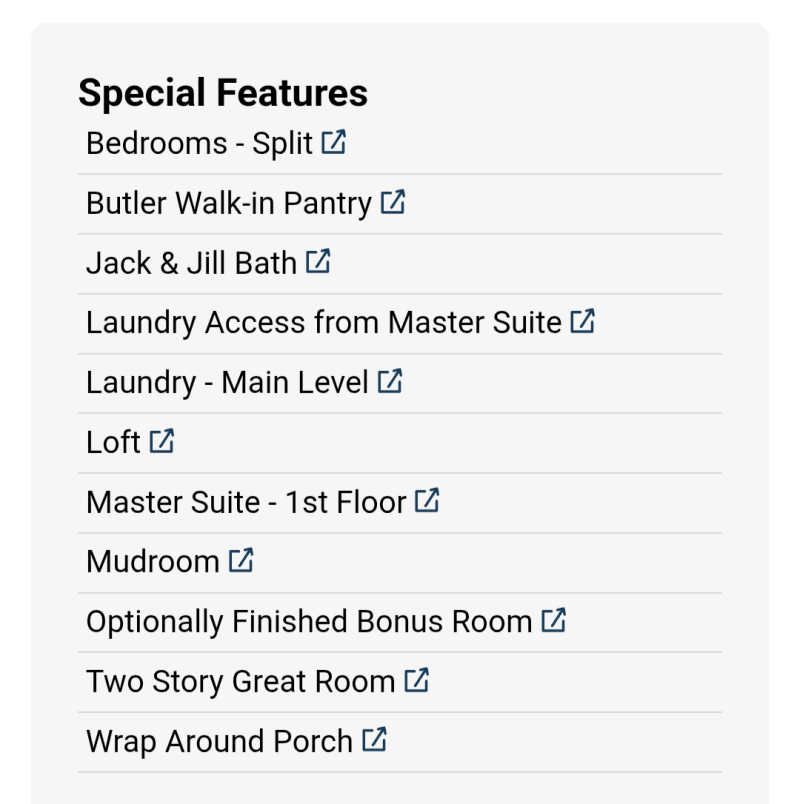Open Optionally Finished Bonus Room link
800x804 pixels.
tap(325, 622)
